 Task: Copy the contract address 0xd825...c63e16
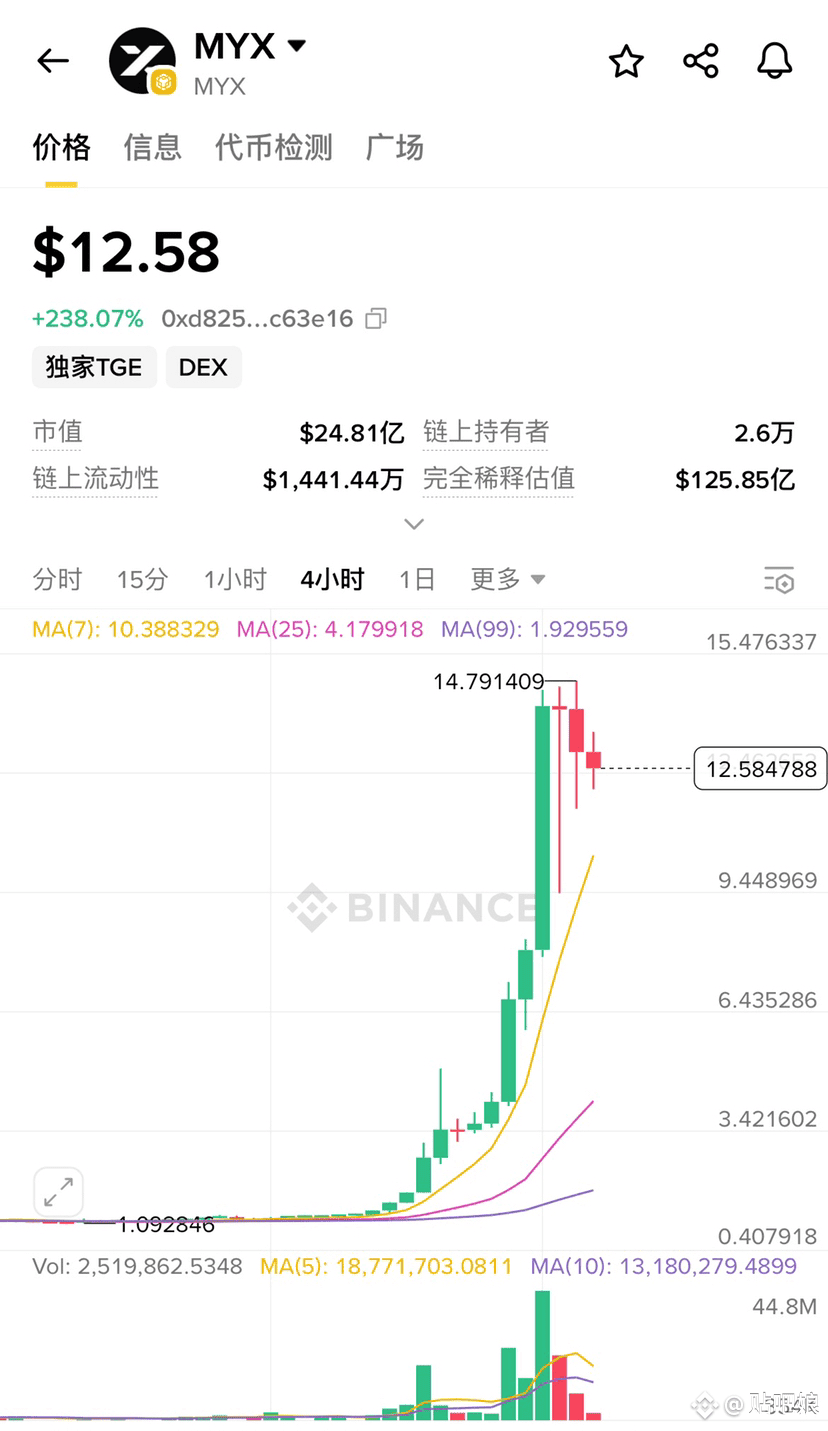[376, 319]
